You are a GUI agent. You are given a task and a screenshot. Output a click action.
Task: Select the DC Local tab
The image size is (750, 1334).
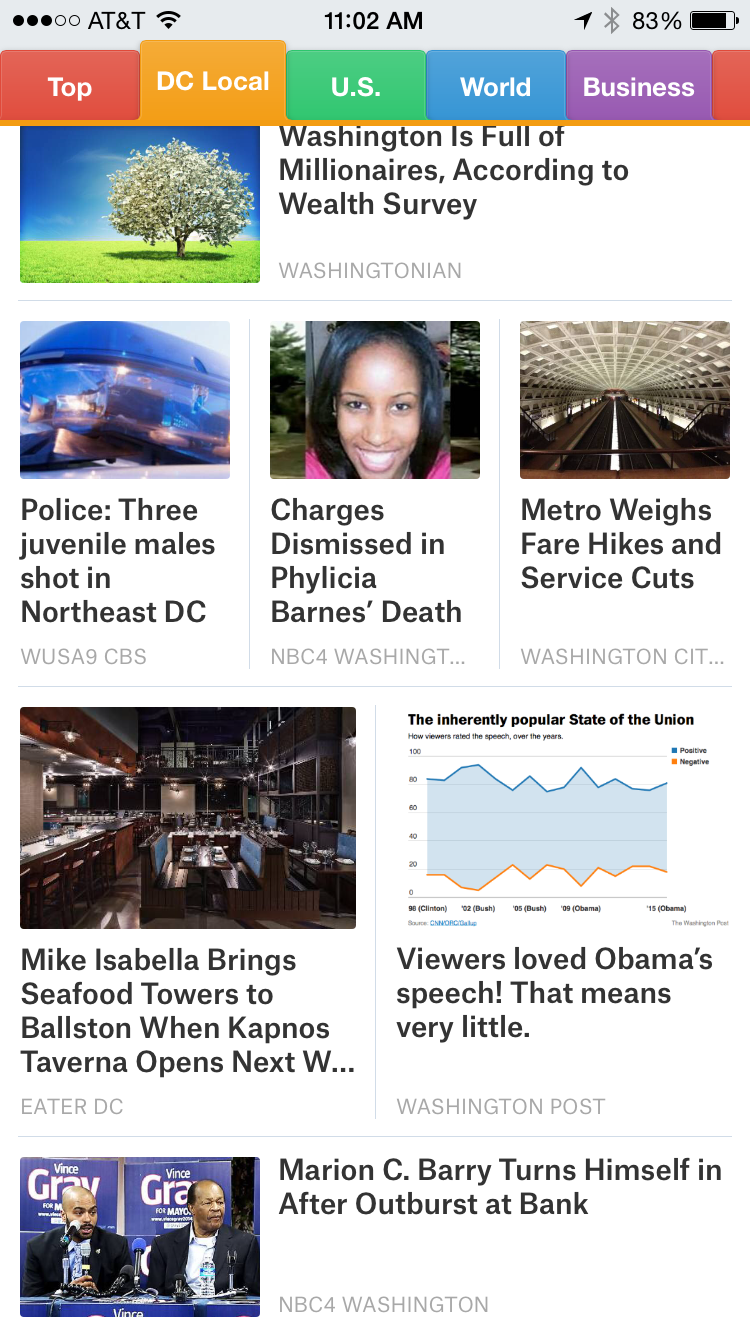coord(213,82)
